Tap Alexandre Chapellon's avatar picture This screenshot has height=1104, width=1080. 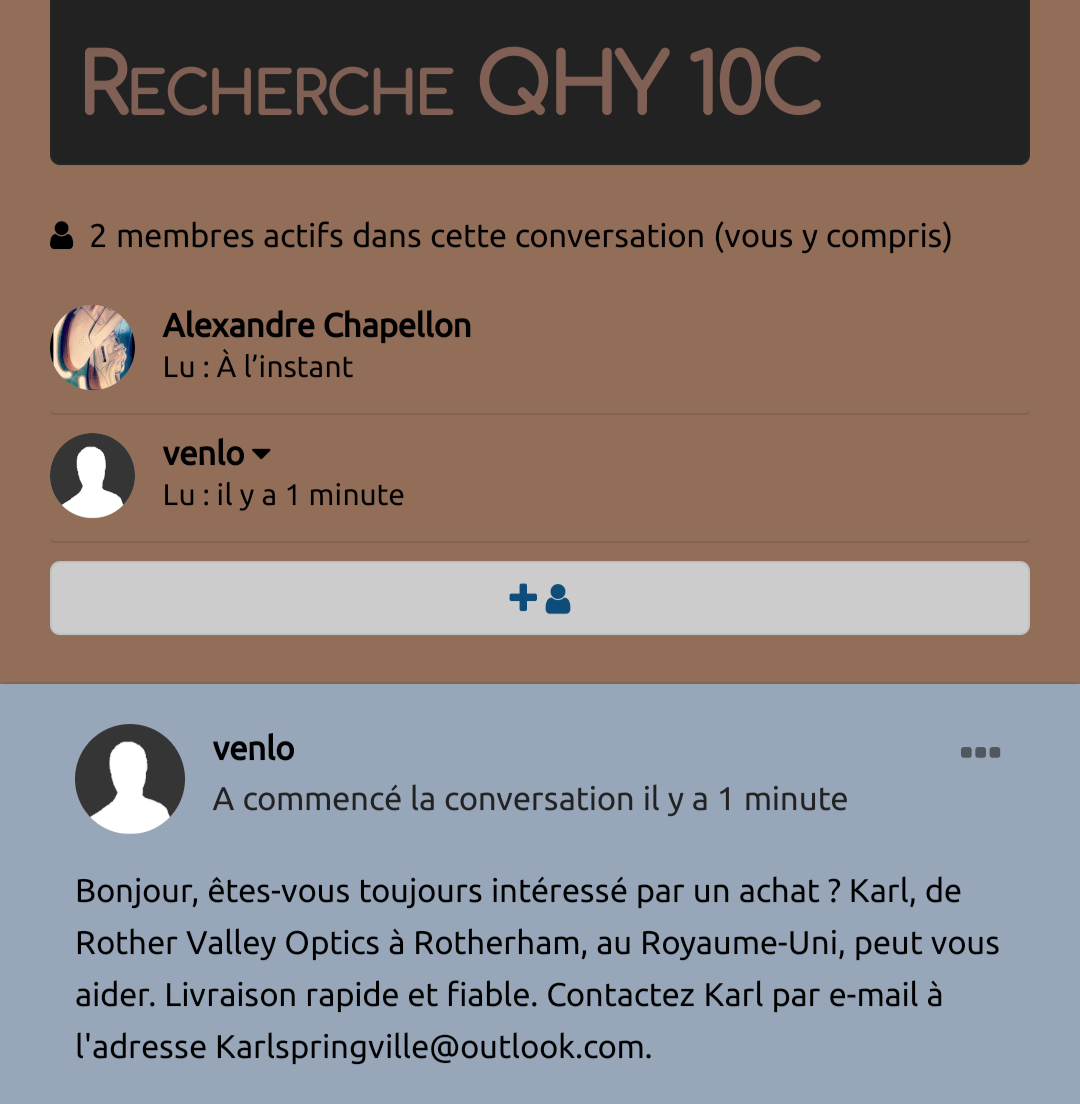93,347
